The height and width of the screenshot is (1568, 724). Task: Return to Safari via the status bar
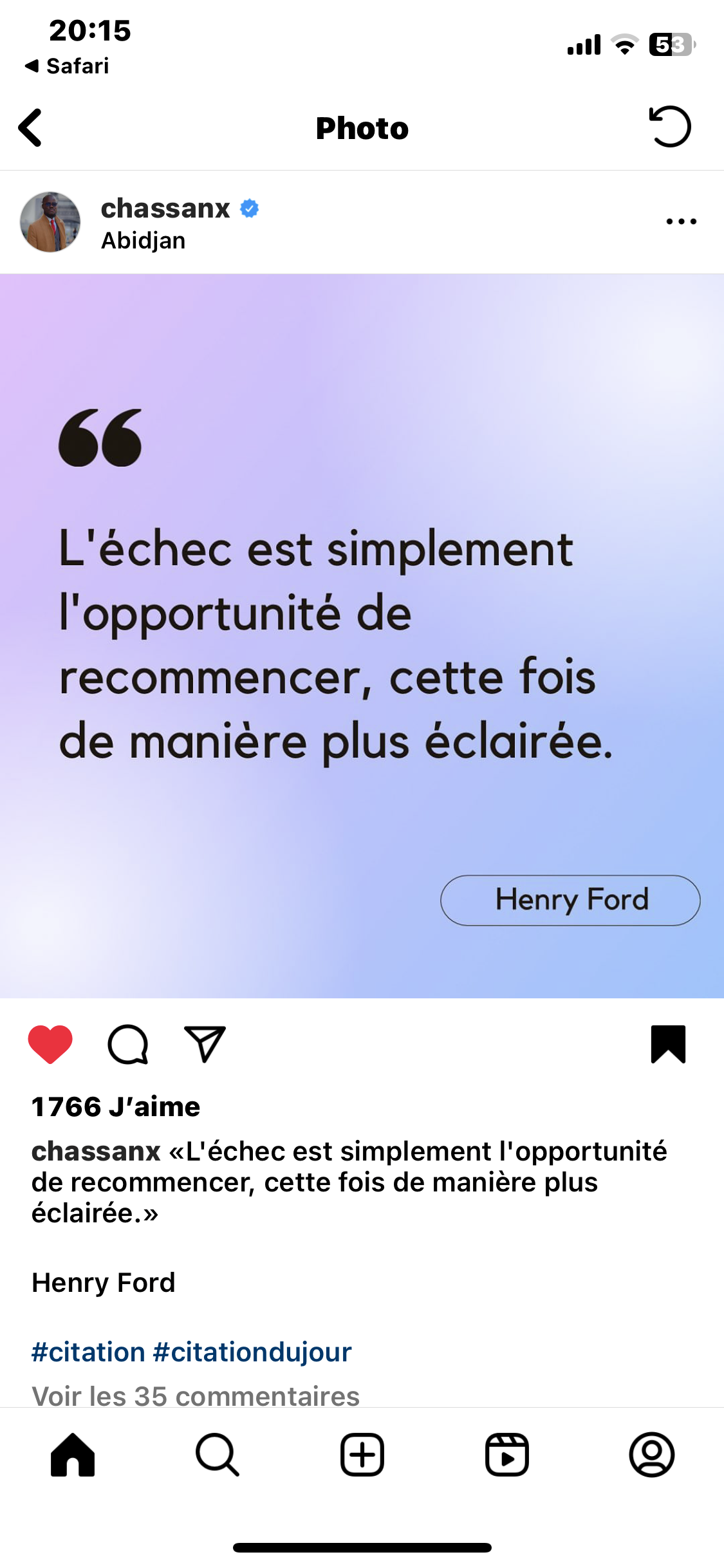[68, 66]
